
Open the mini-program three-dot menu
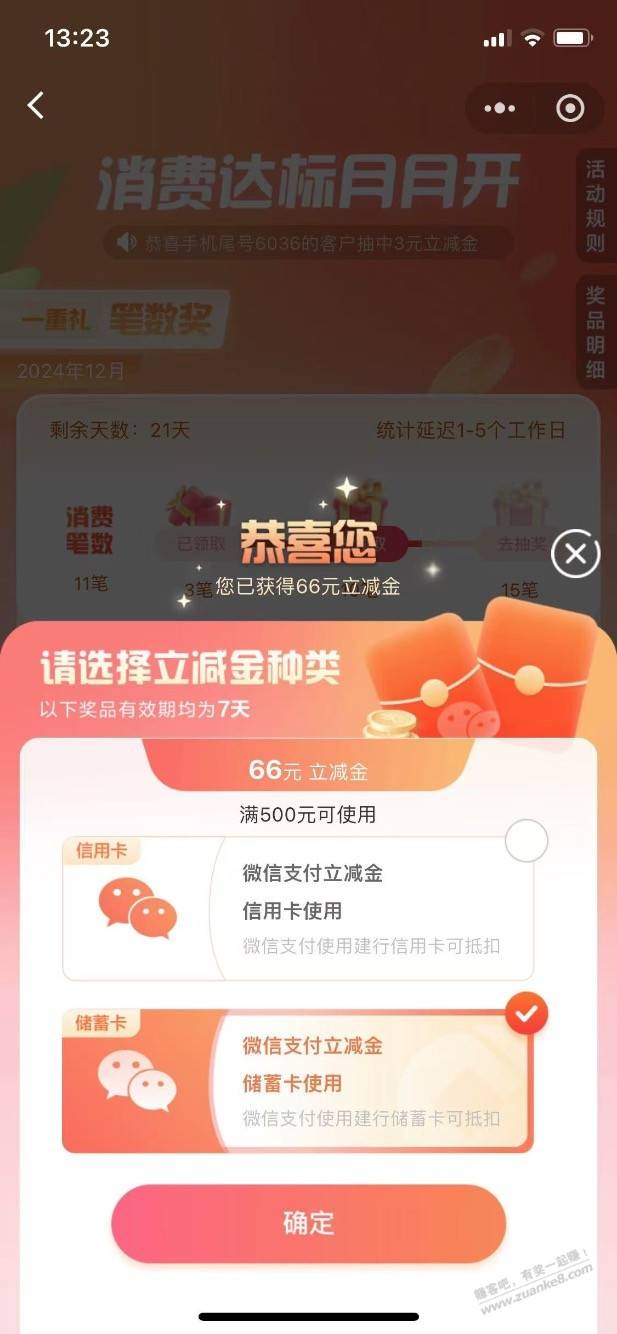click(x=500, y=108)
